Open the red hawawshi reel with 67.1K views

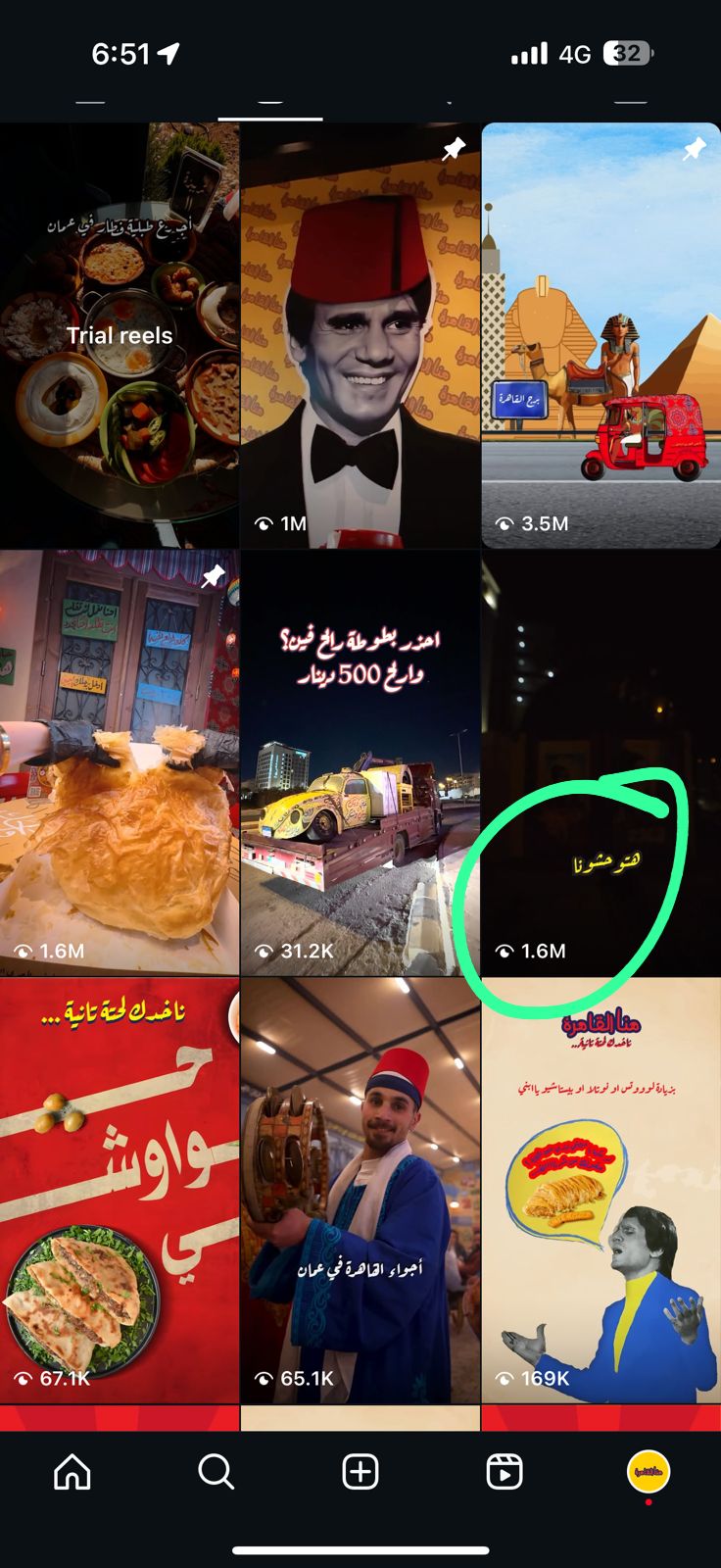pyautogui.click(x=119, y=1190)
